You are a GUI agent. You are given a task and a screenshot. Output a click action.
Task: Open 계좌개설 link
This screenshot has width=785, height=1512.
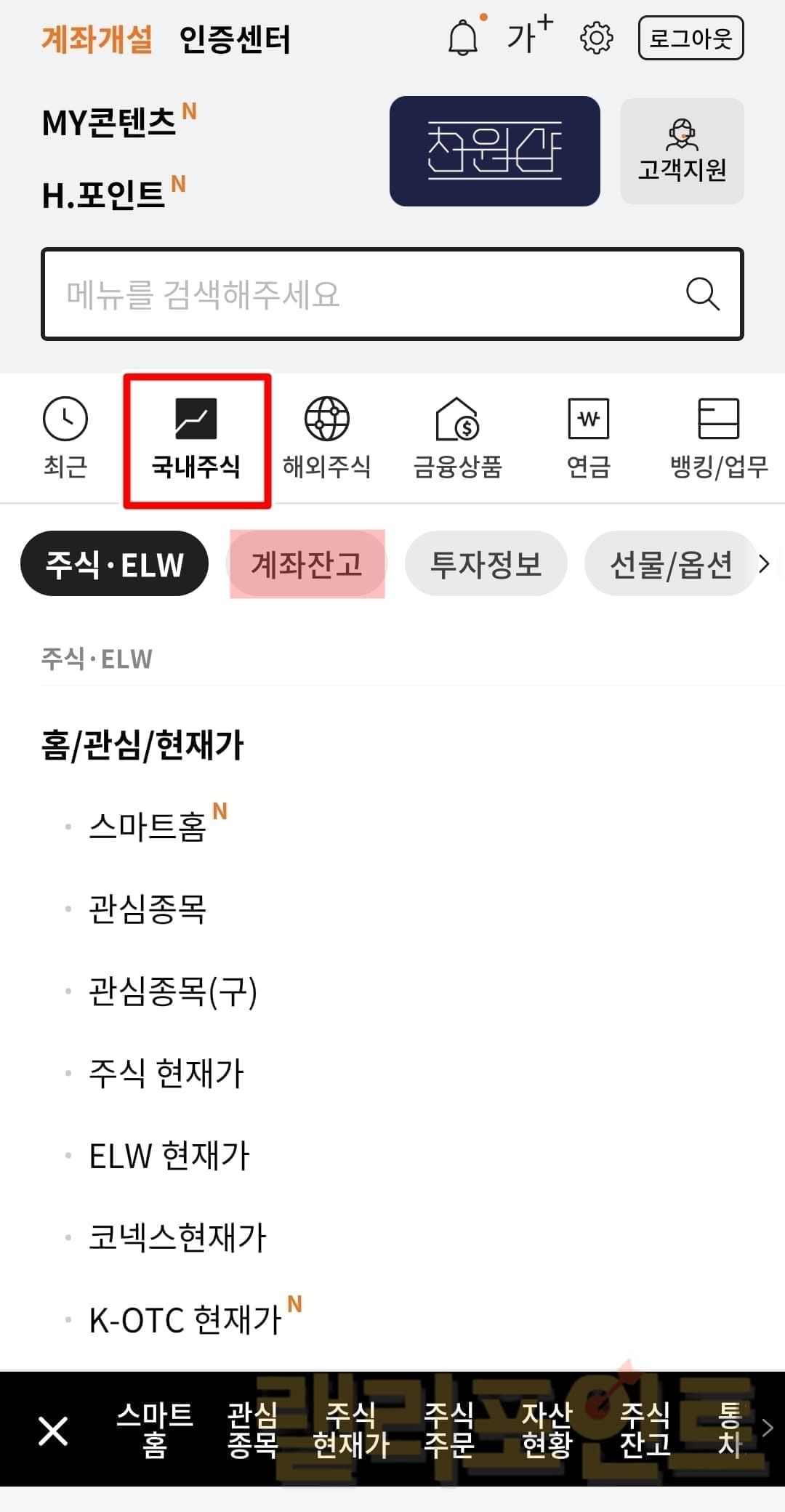pyautogui.click(x=97, y=39)
